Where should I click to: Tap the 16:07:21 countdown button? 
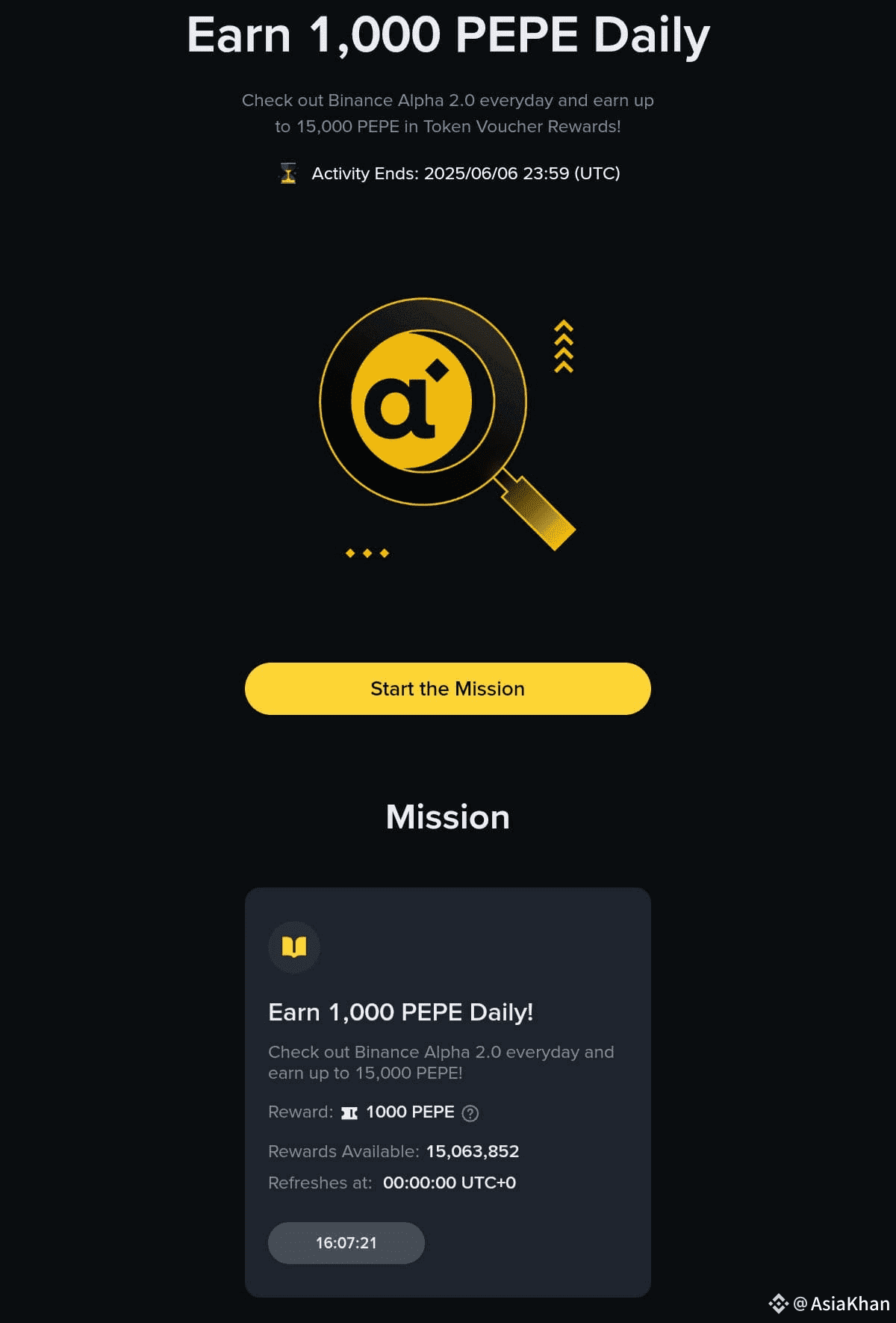346,1242
